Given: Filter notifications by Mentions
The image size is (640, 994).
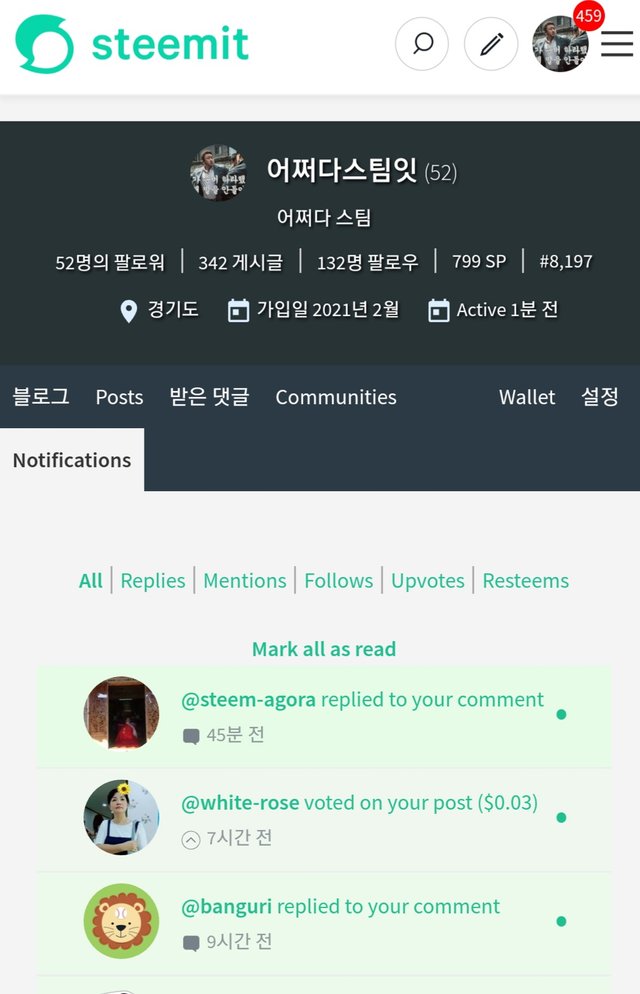Looking at the screenshot, I should click(x=245, y=581).
